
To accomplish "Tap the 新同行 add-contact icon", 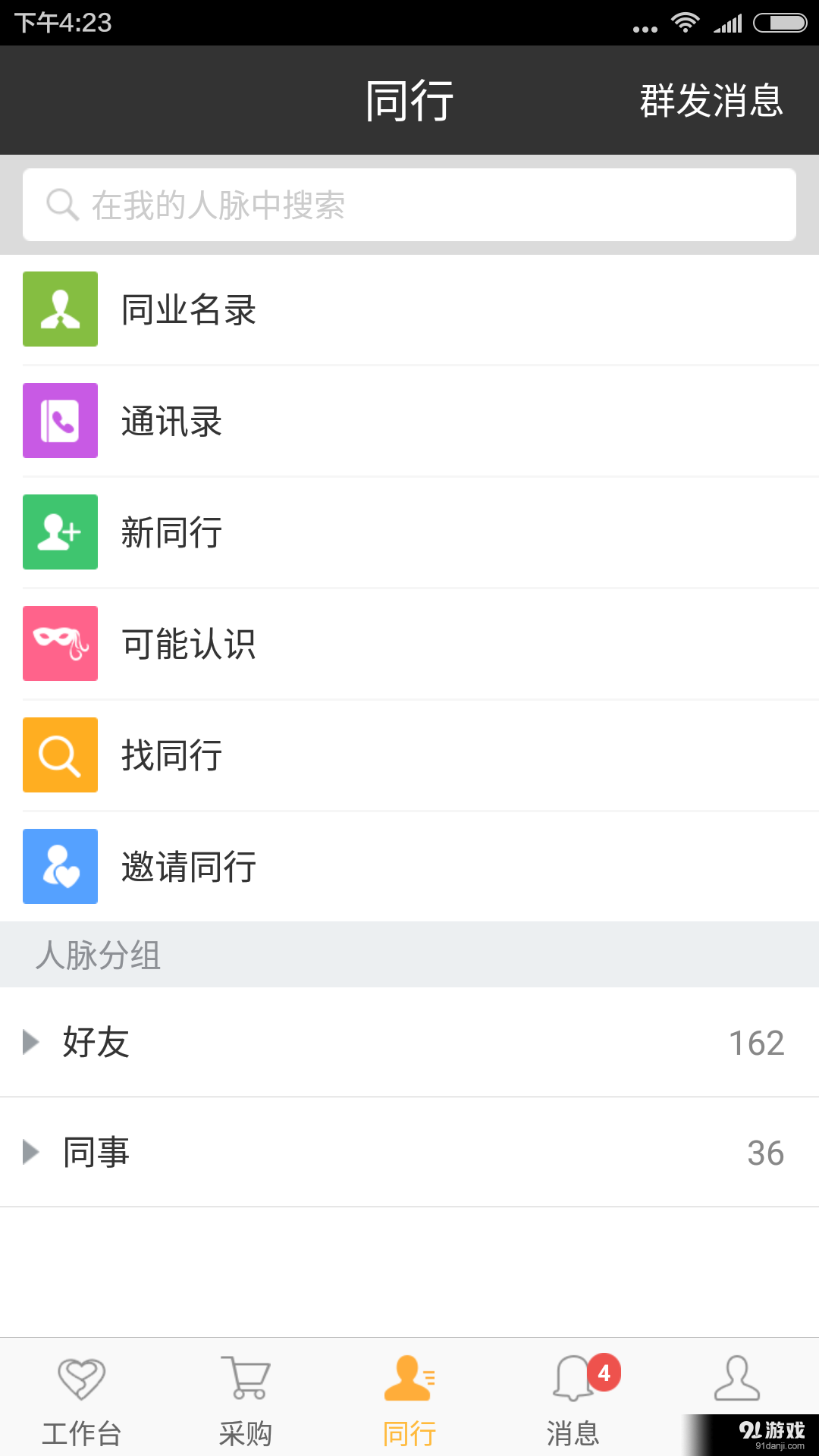I will tap(60, 532).
